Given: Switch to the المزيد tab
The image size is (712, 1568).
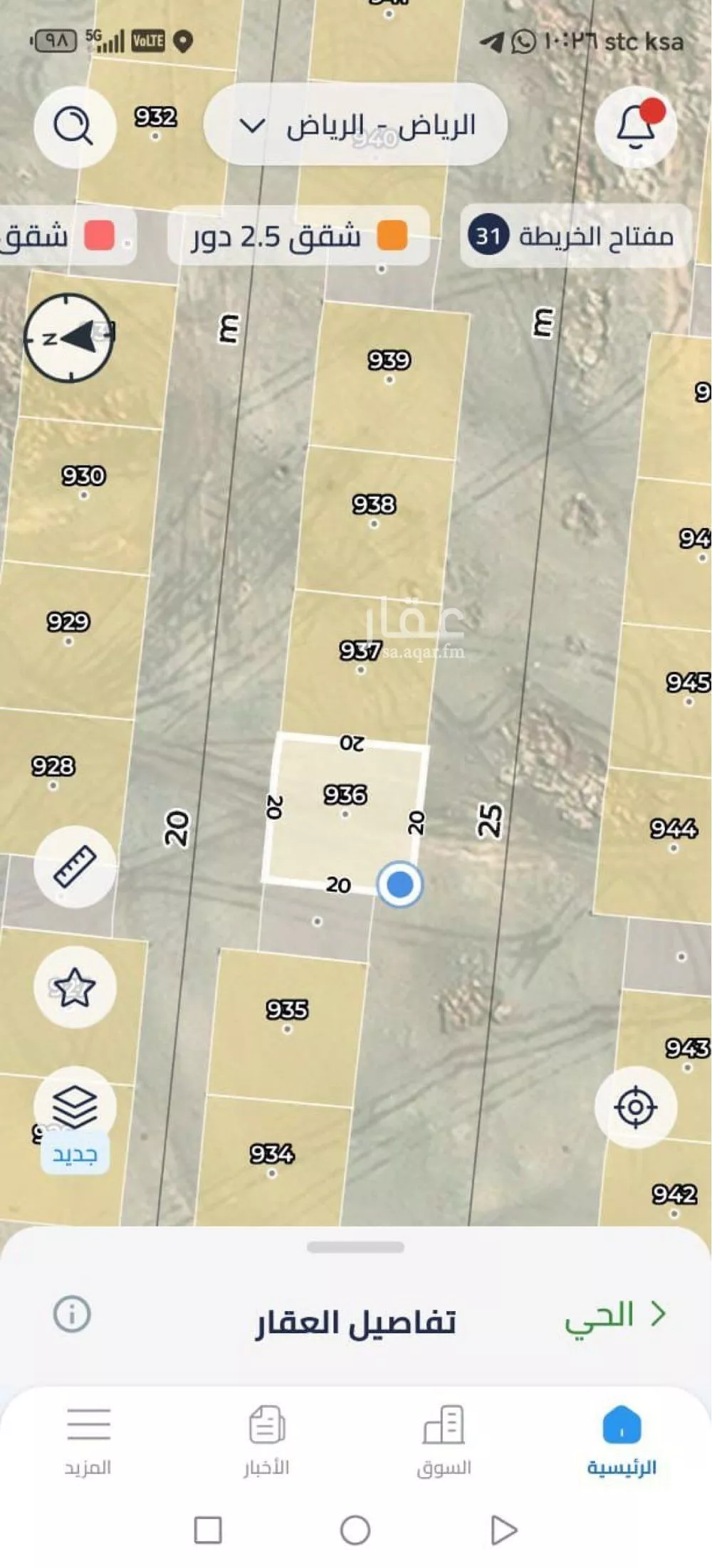Looking at the screenshot, I should [88, 1439].
